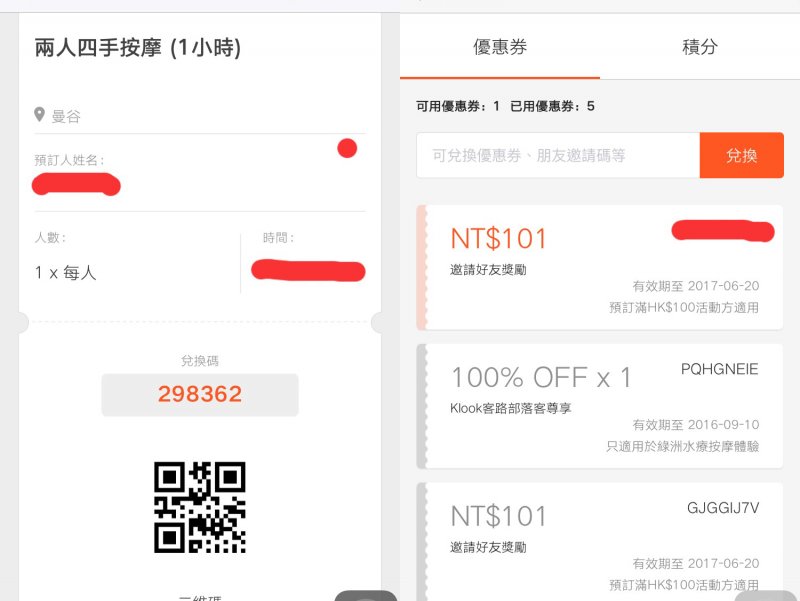This screenshot has height=601, width=800.
Task: Switch to the 積分 tab
Action: 699,47
